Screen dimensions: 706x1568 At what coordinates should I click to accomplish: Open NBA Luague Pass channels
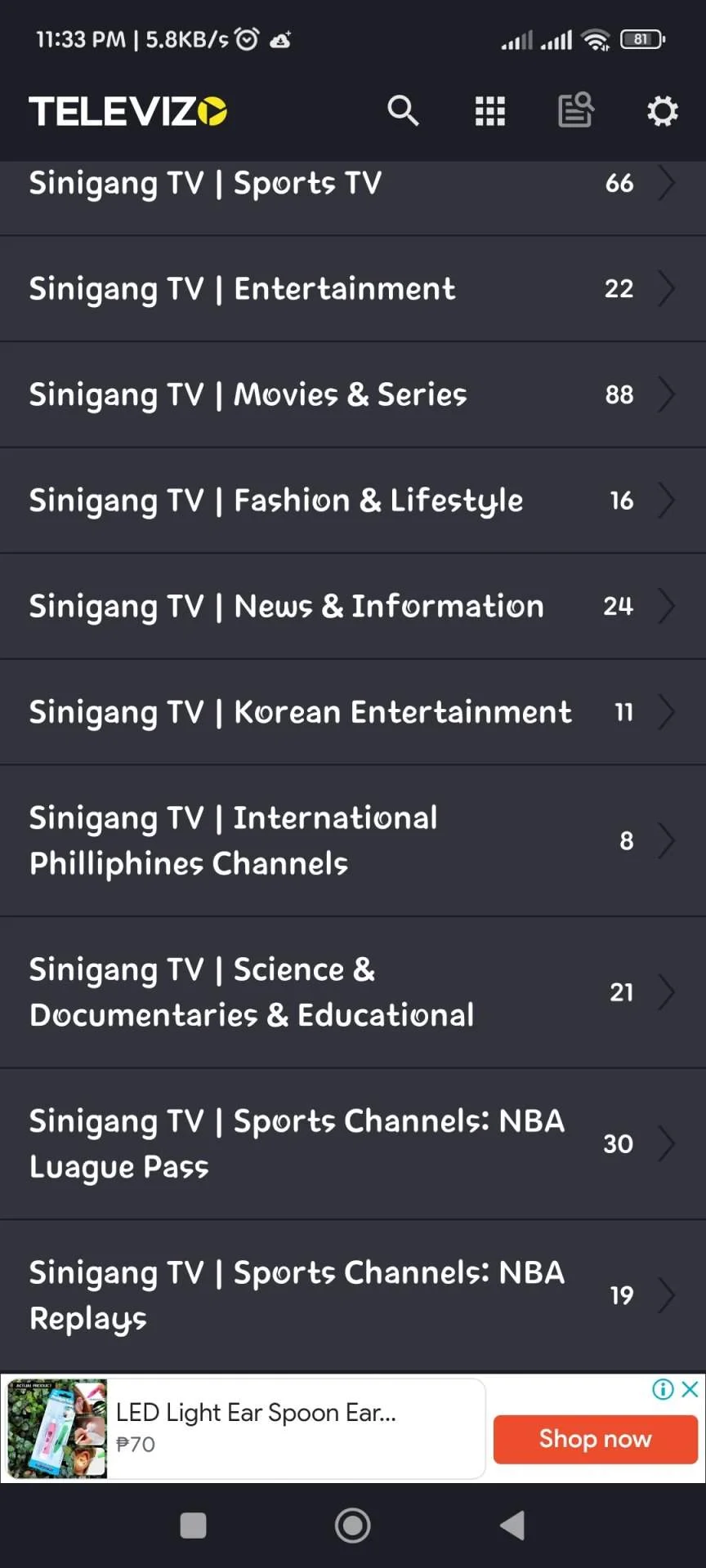[x=353, y=1144]
